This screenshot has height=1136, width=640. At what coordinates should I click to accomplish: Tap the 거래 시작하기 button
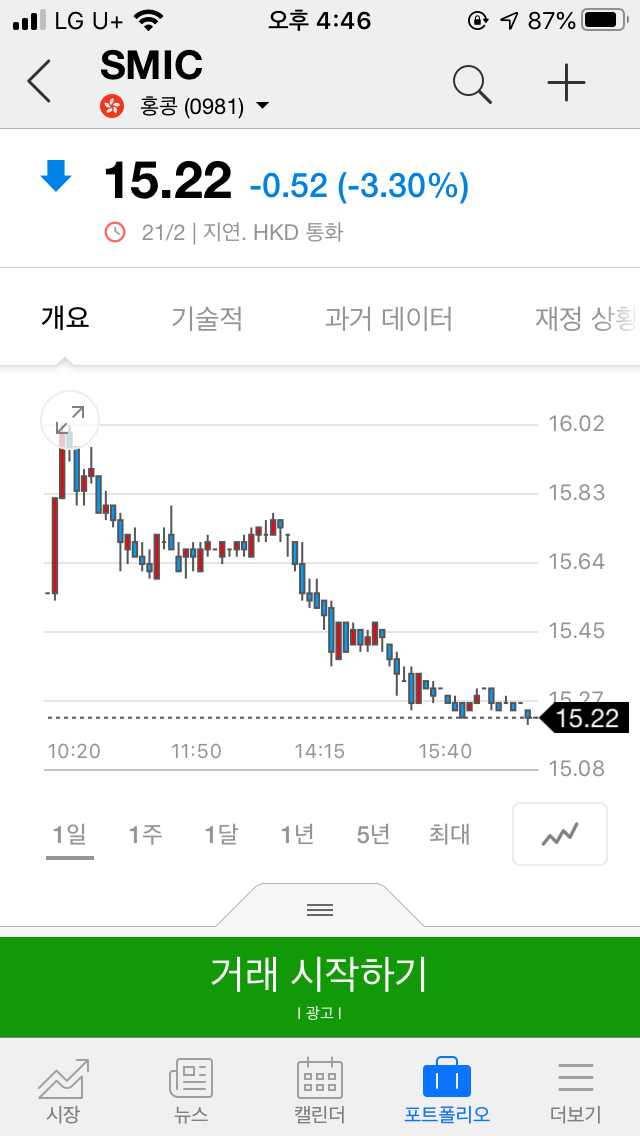[x=320, y=987]
